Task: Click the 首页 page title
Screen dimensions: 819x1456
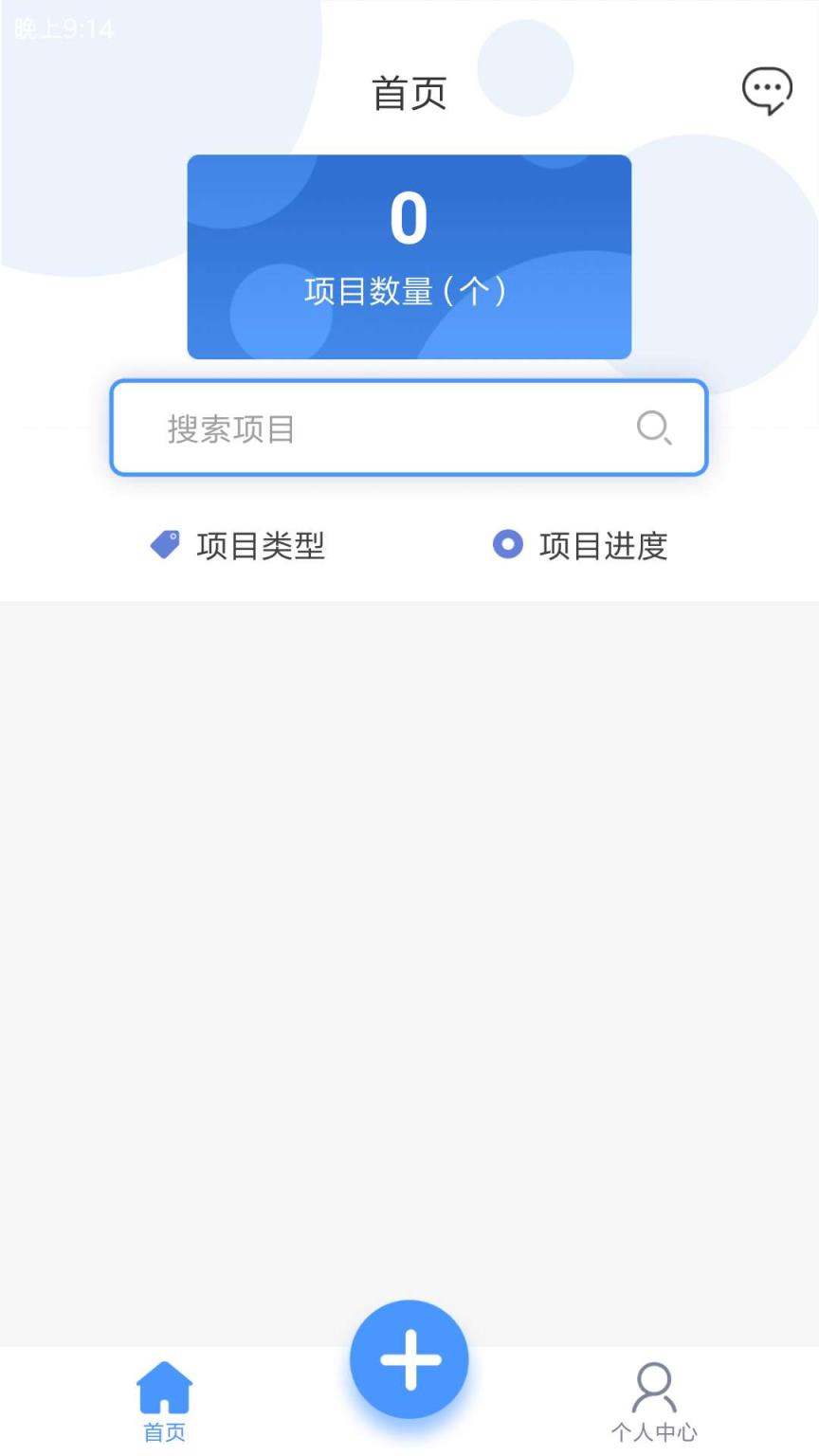Action: (x=409, y=92)
